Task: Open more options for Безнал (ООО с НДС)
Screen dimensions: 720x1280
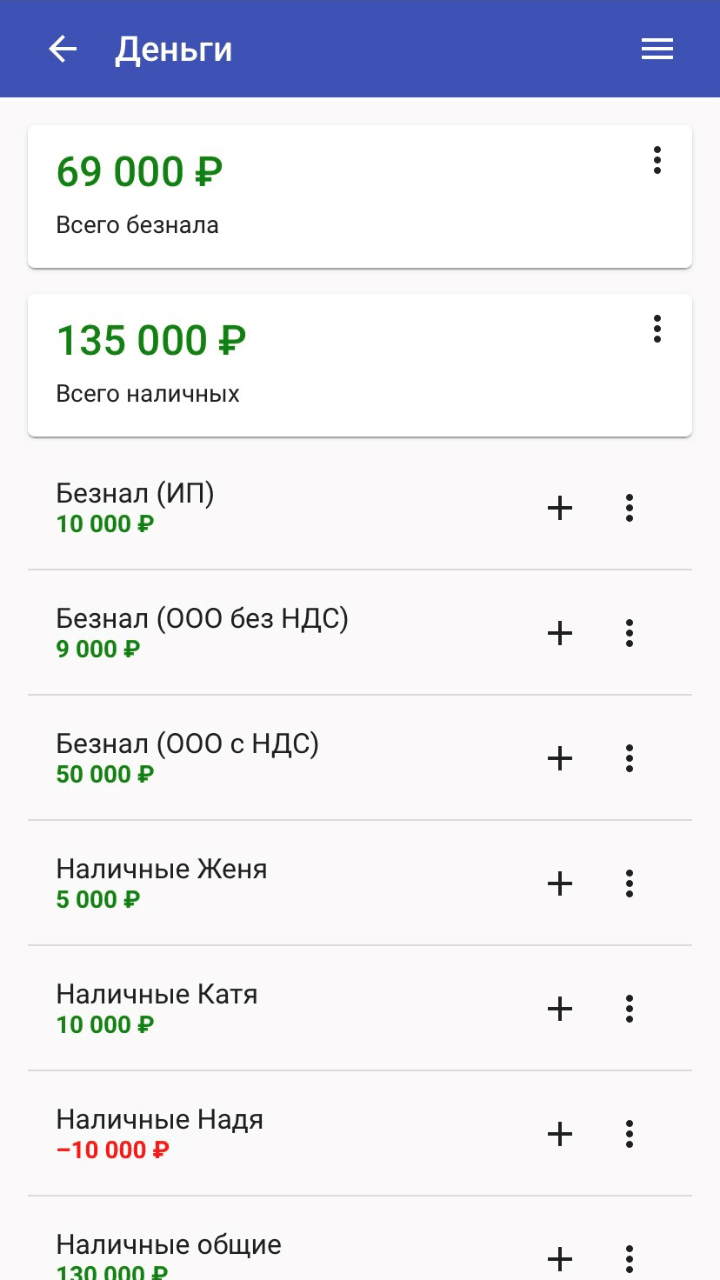Action: (629, 758)
